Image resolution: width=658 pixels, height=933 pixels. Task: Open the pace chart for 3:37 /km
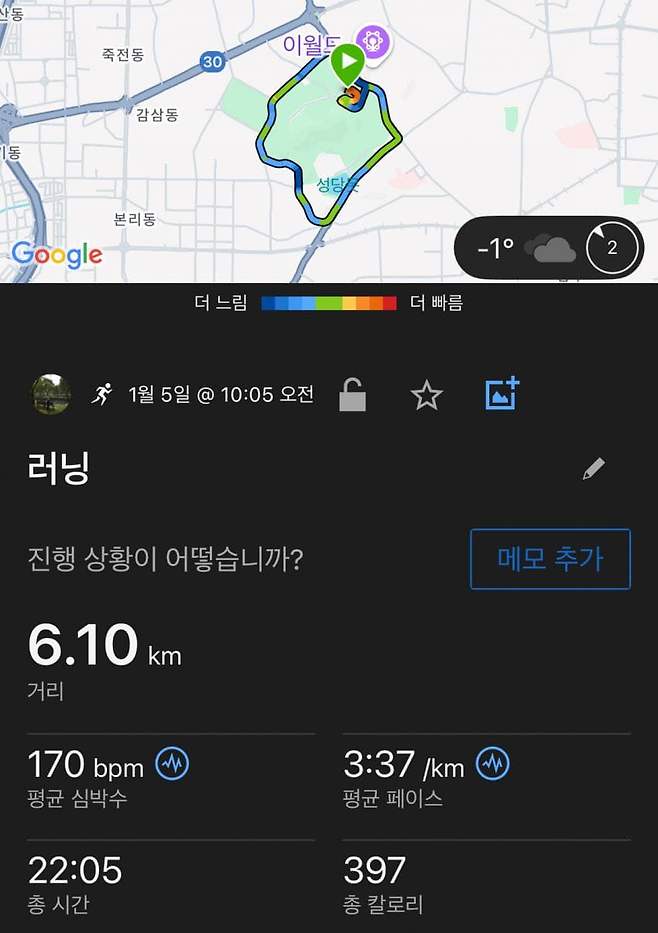[x=492, y=765]
